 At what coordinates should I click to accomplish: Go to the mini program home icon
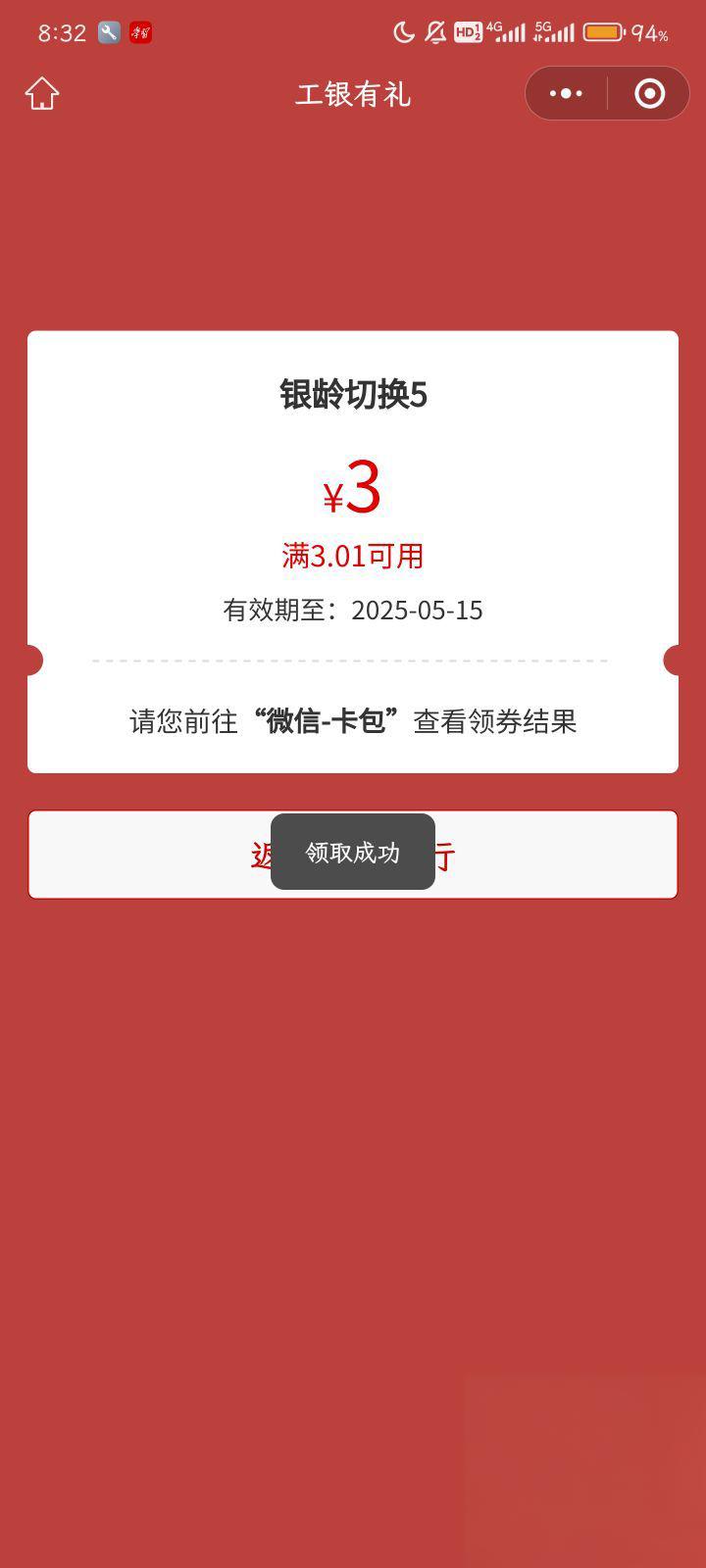click(x=42, y=94)
